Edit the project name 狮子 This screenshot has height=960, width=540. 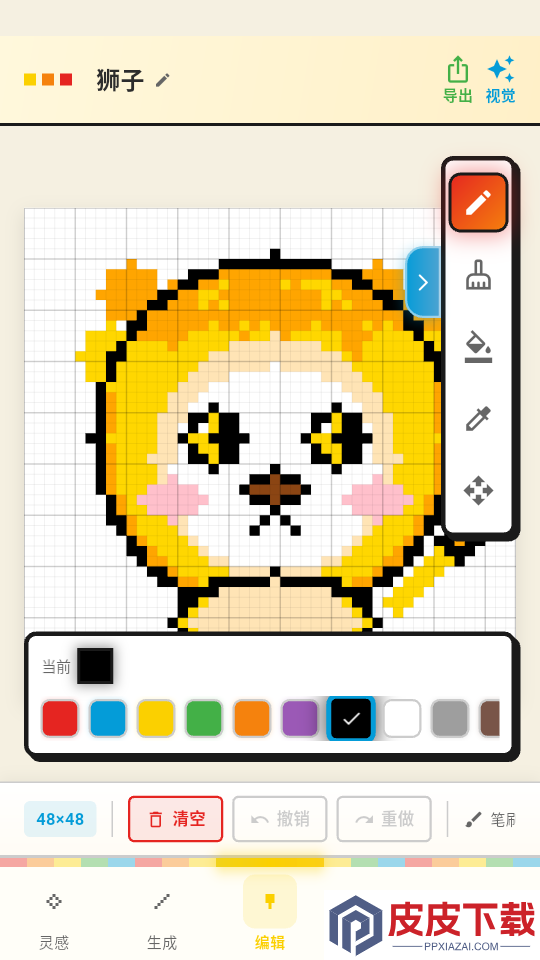[x=162, y=80]
